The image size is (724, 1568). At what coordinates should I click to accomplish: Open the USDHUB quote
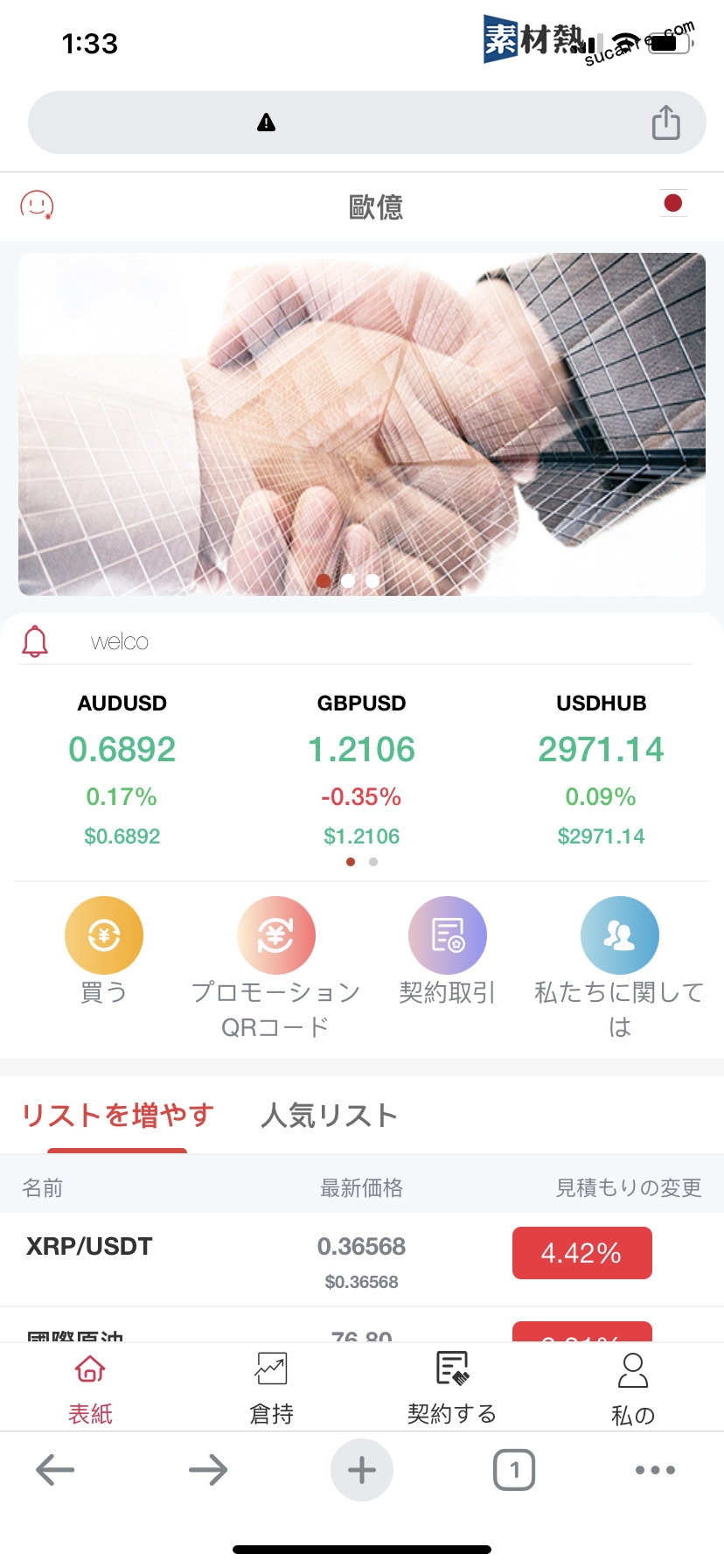[601, 768]
